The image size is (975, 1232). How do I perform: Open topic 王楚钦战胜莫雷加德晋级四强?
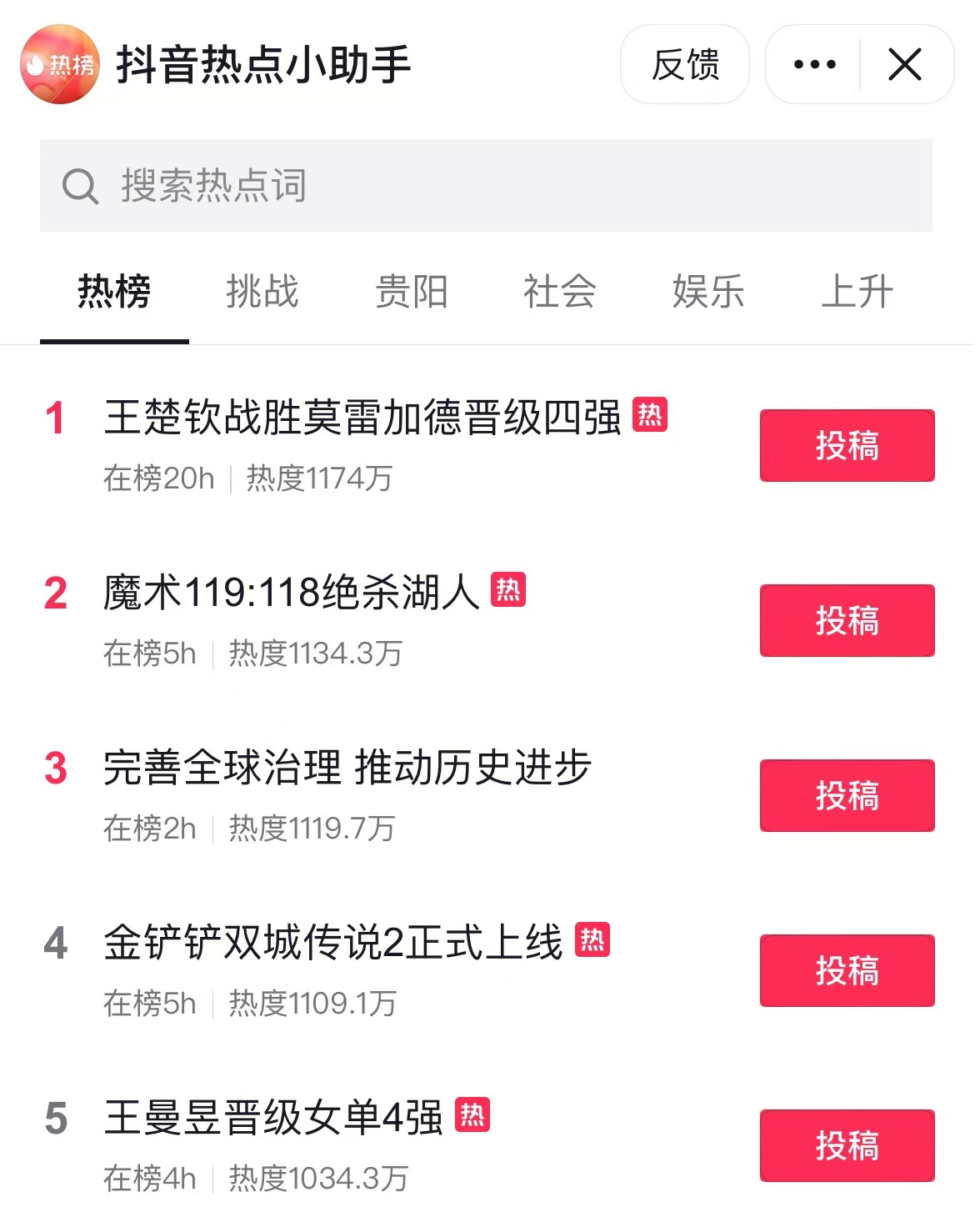362,418
